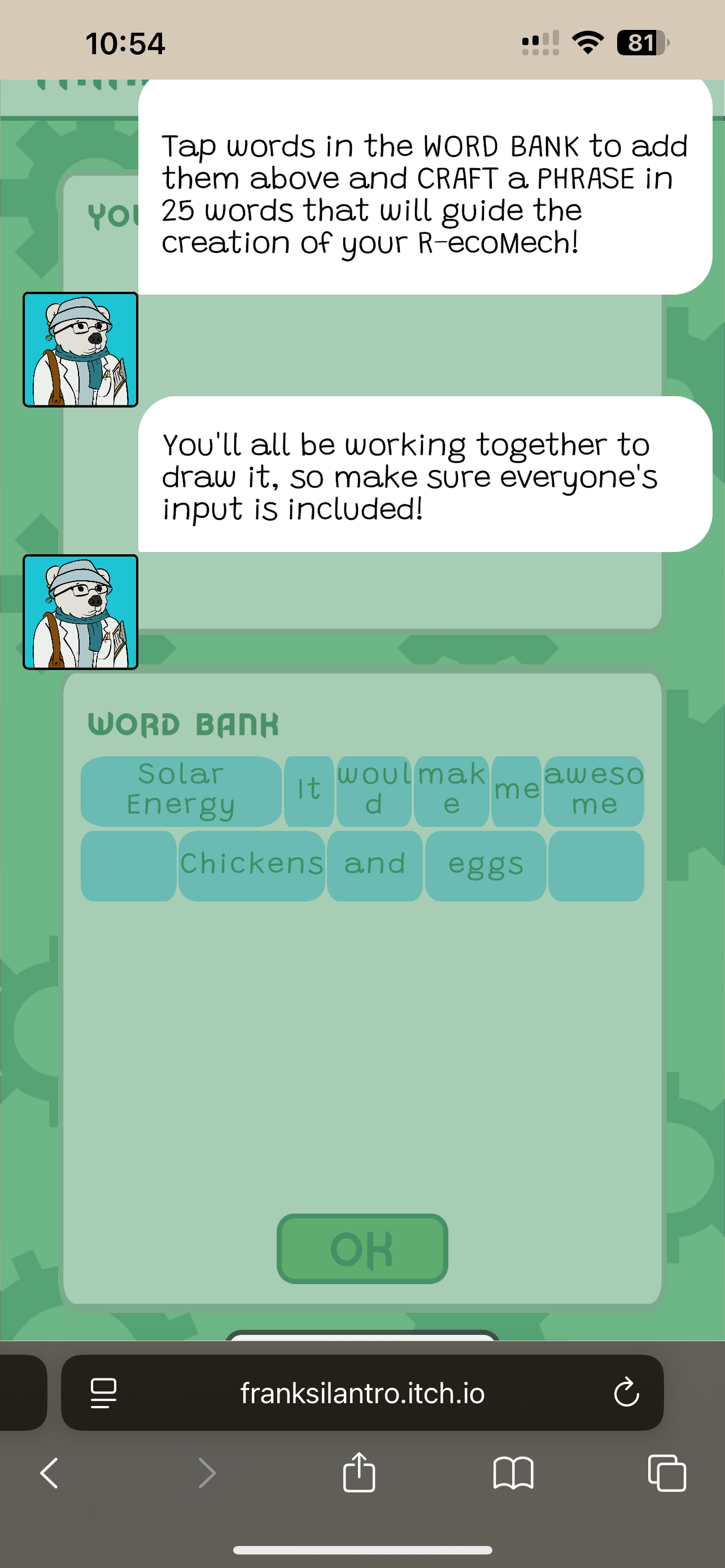
Task: Share this page from the toolbar
Action: pyautogui.click(x=359, y=1474)
